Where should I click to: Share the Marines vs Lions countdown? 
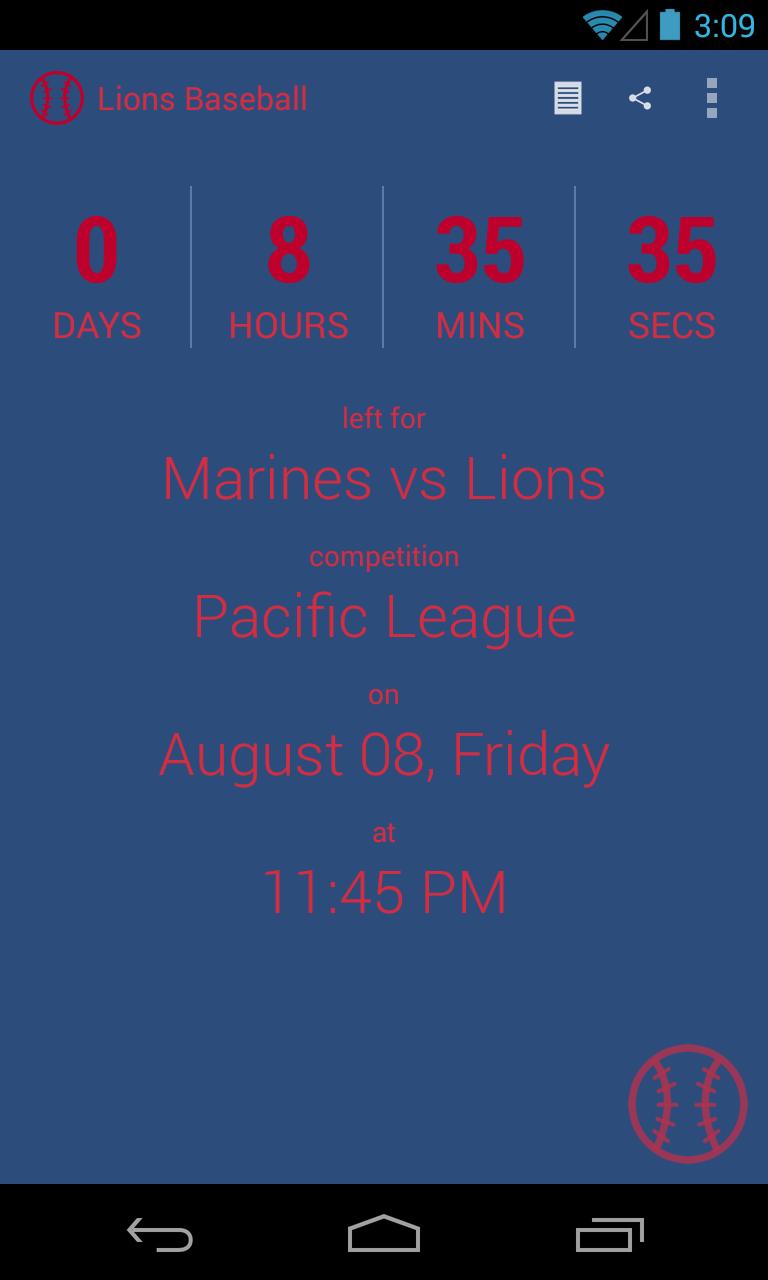pyautogui.click(x=640, y=98)
